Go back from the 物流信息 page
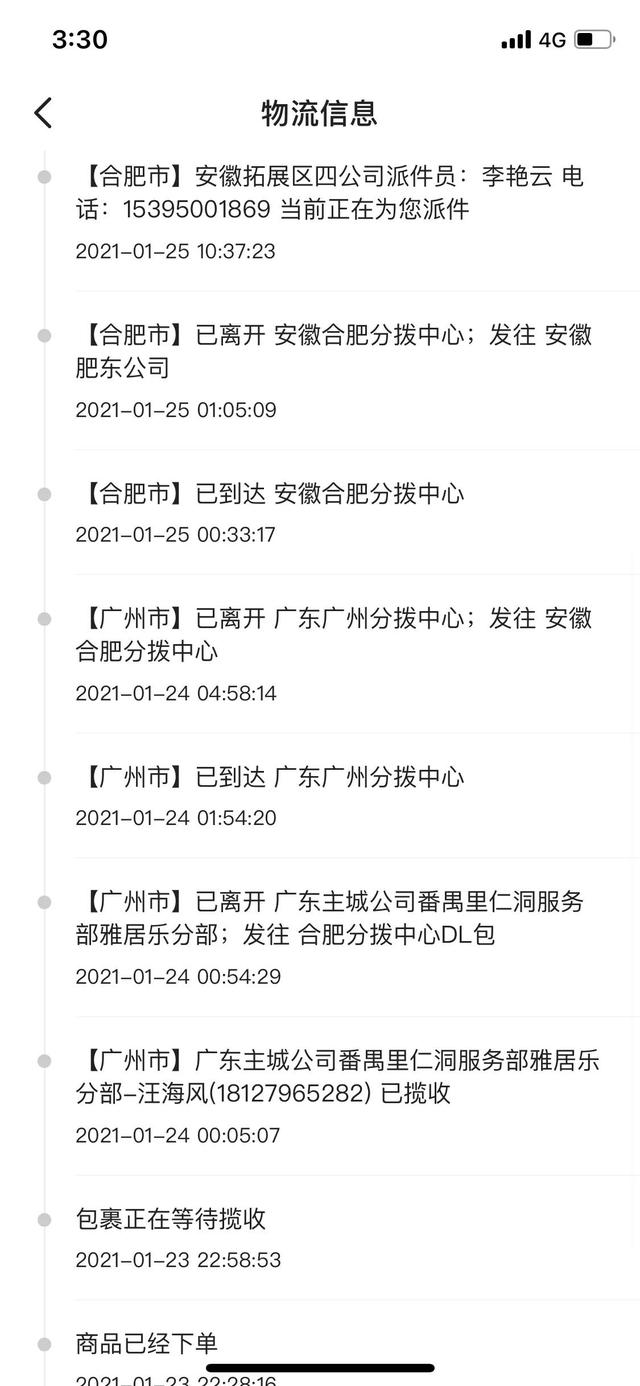Viewport: 640px width, 1386px height. [x=42, y=113]
